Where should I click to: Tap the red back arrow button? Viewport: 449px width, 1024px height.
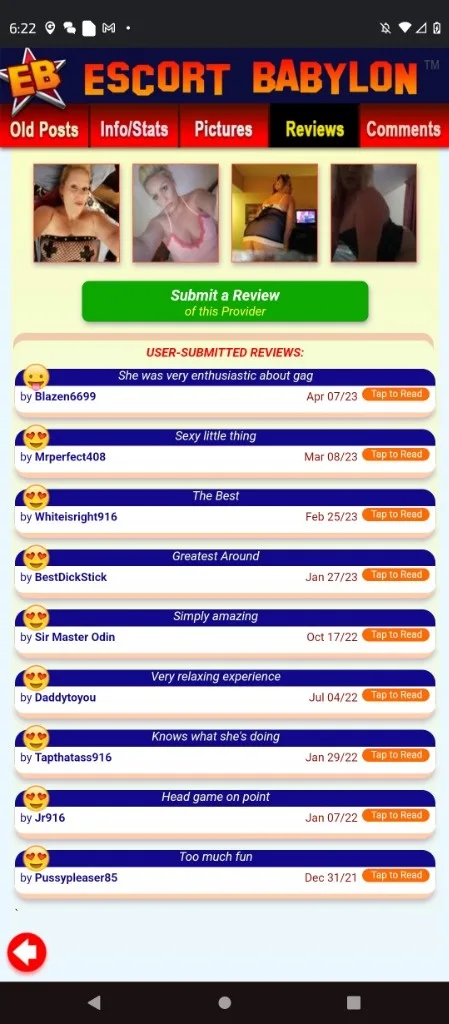click(27, 953)
